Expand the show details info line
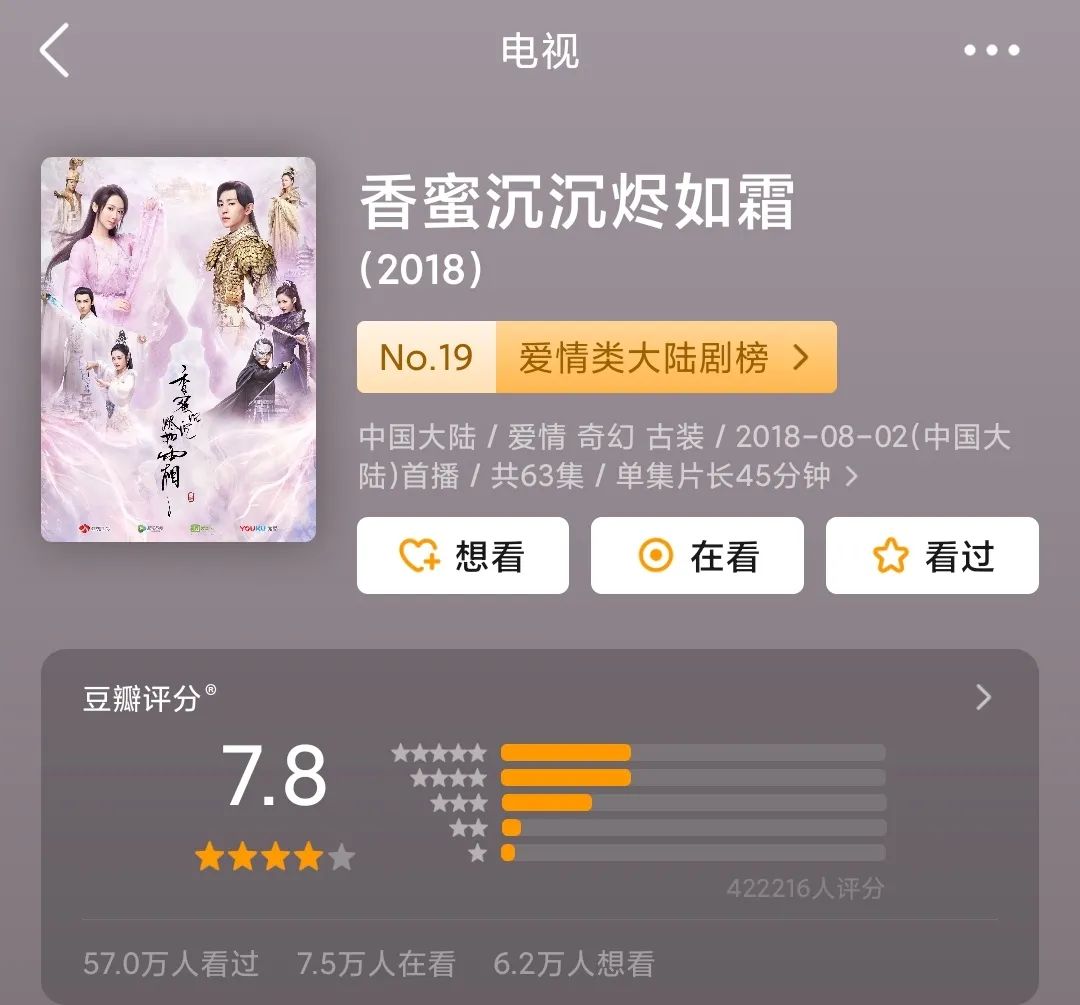This screenshot has width=1080, height=1005. (x=851, y=477)
